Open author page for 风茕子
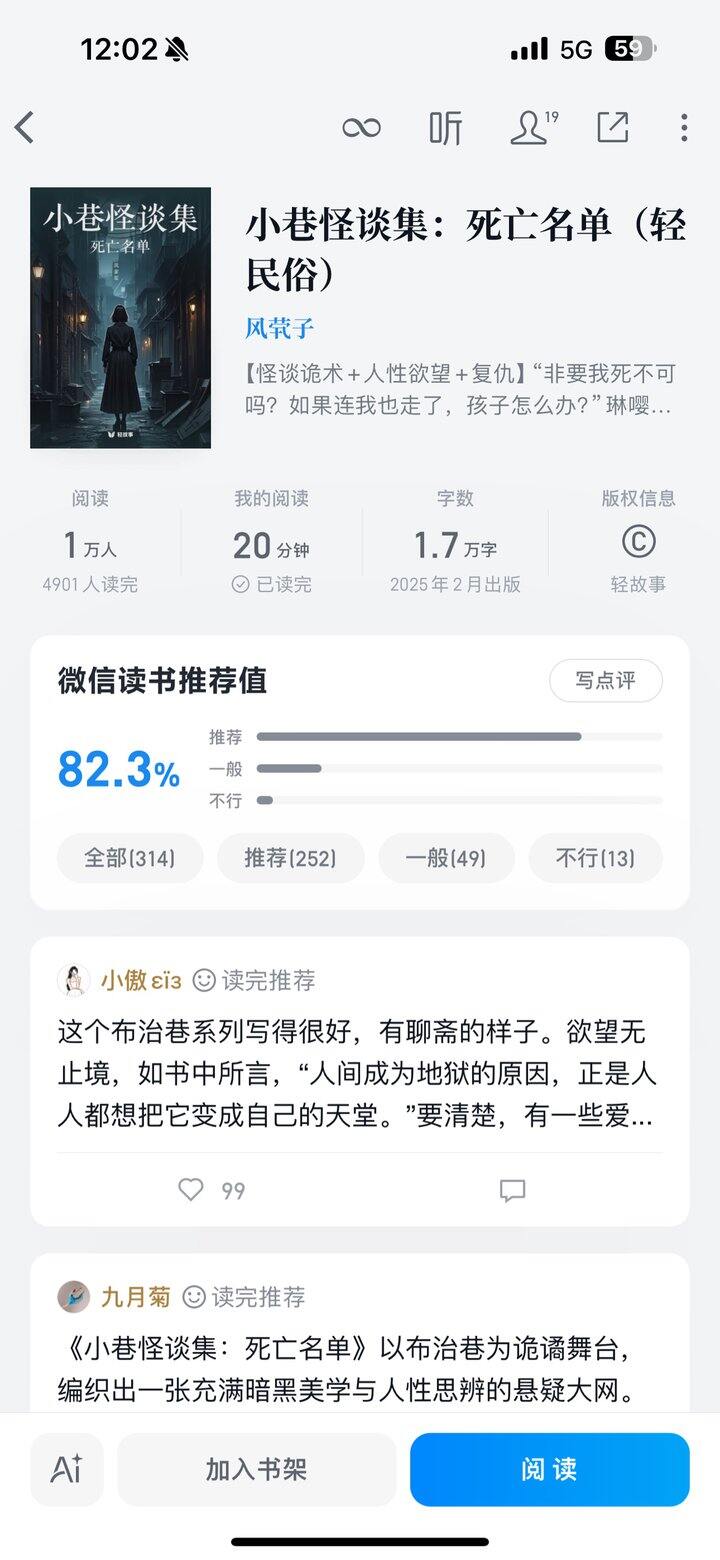Screen dimensions: 720x1560 point(276,327)
